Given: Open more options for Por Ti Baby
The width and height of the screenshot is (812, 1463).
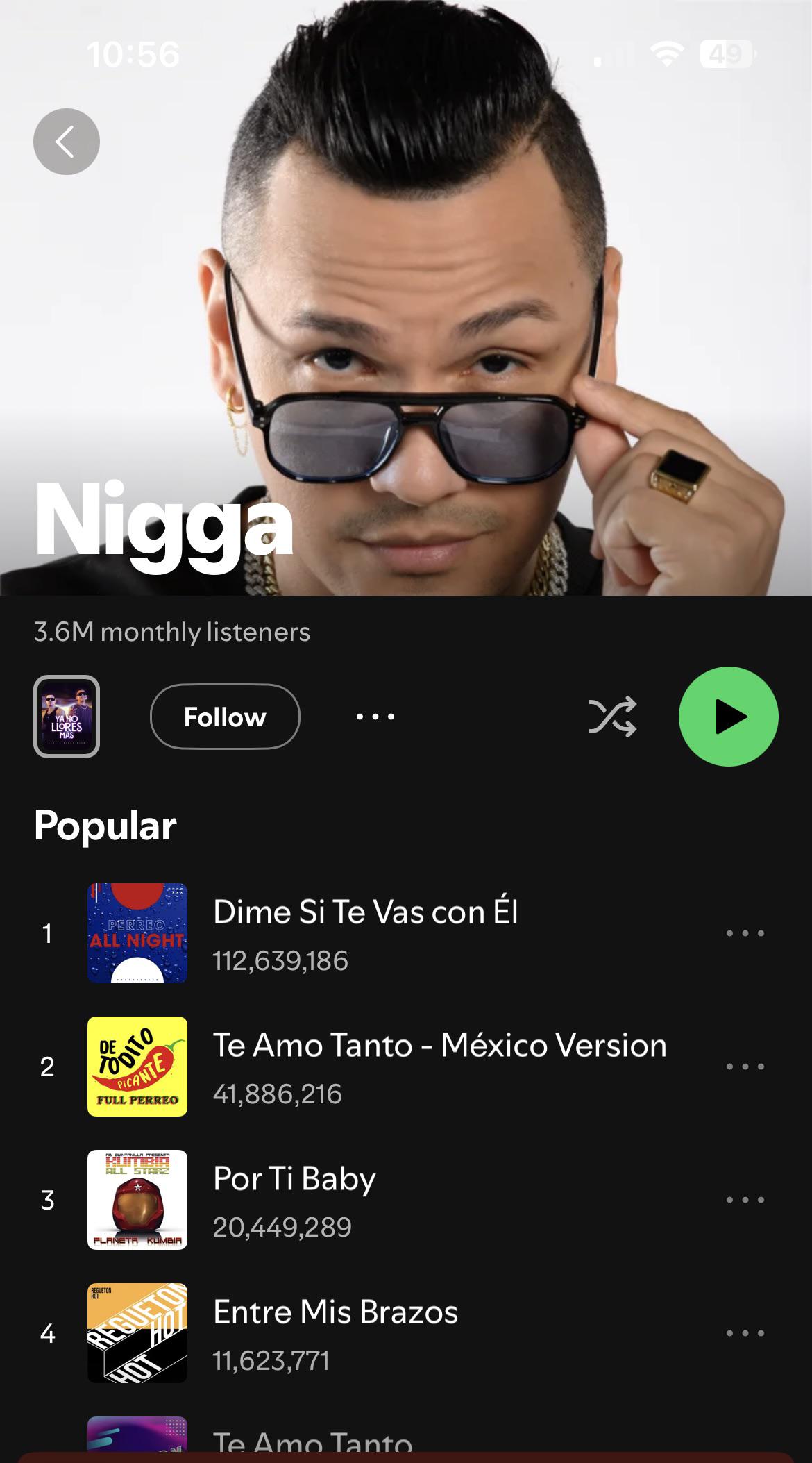Looking at the screenshot, I should tap(745, 1200).
